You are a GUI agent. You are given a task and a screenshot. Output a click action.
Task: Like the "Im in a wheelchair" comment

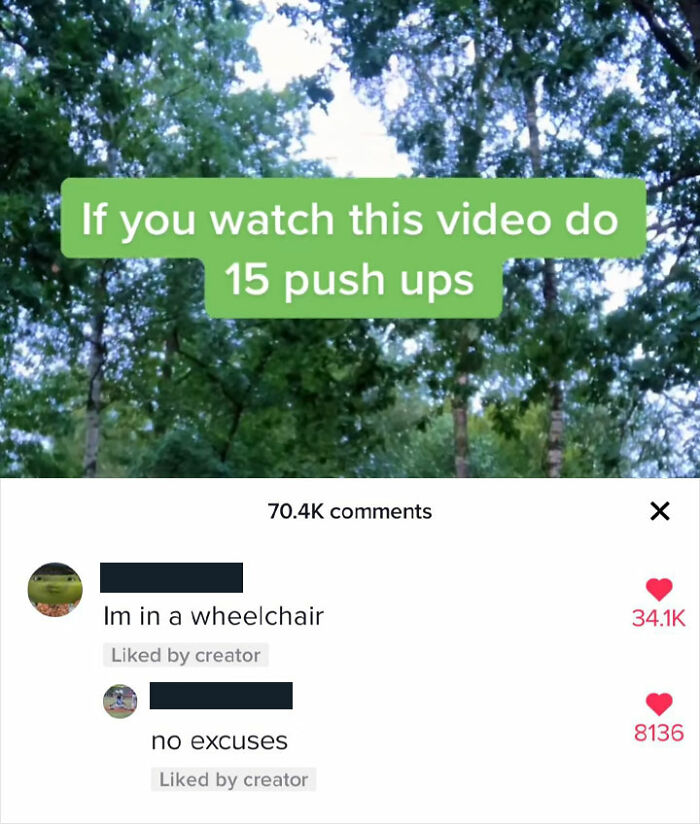[x=658, y=590]
